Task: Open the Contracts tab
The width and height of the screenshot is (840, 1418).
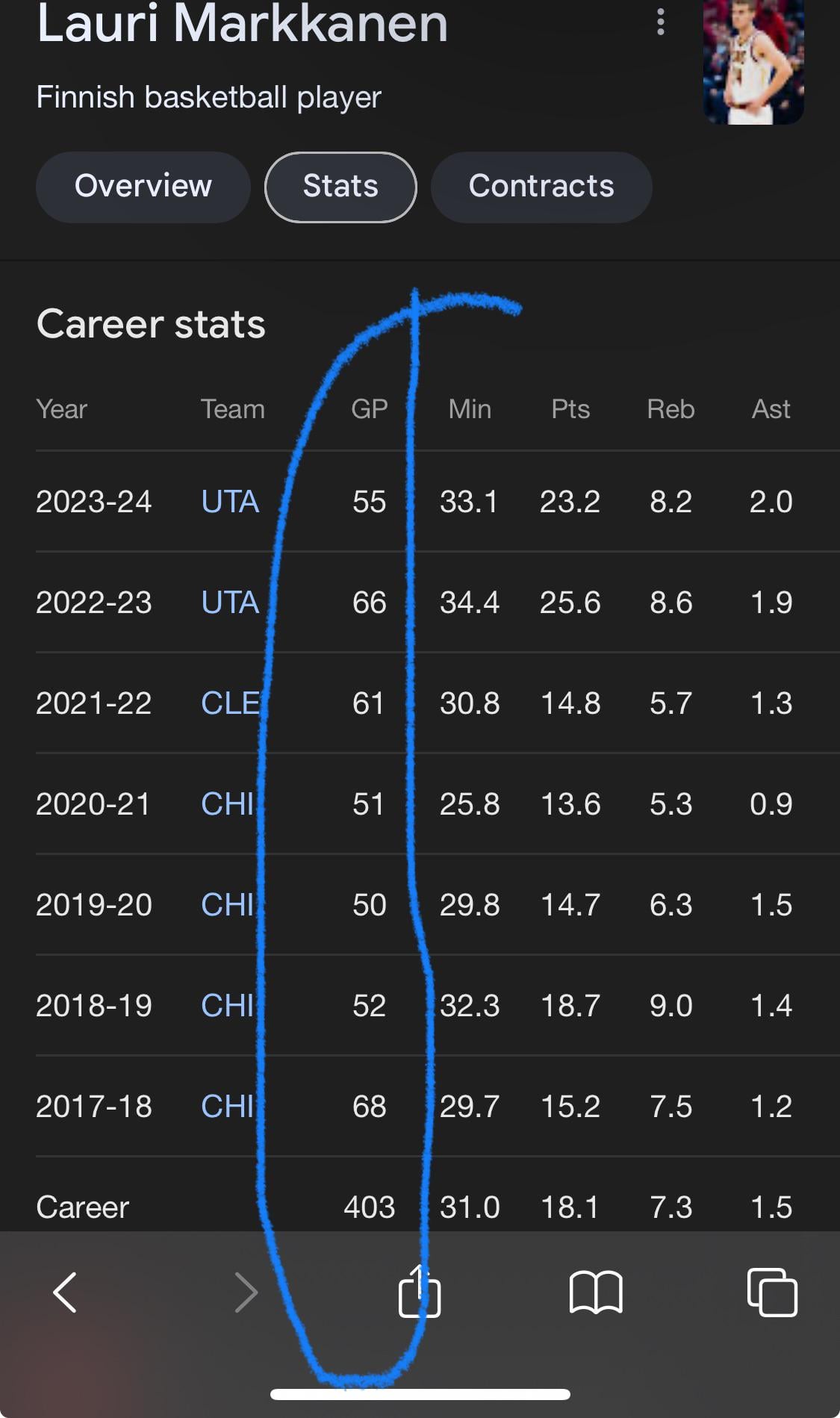Action: tap(541, 187)
